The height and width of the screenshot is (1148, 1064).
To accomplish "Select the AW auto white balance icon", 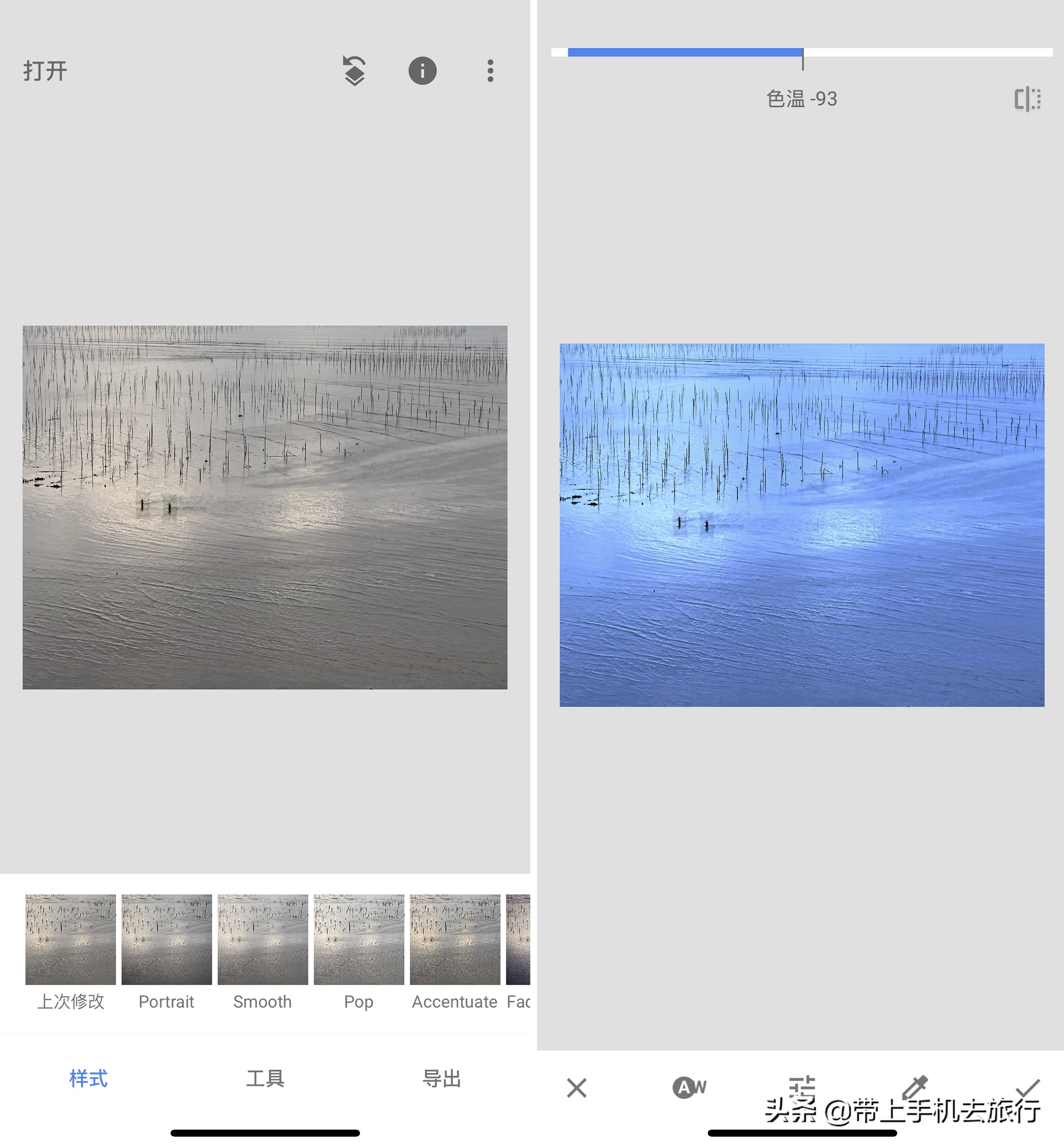I will 689,1086.
